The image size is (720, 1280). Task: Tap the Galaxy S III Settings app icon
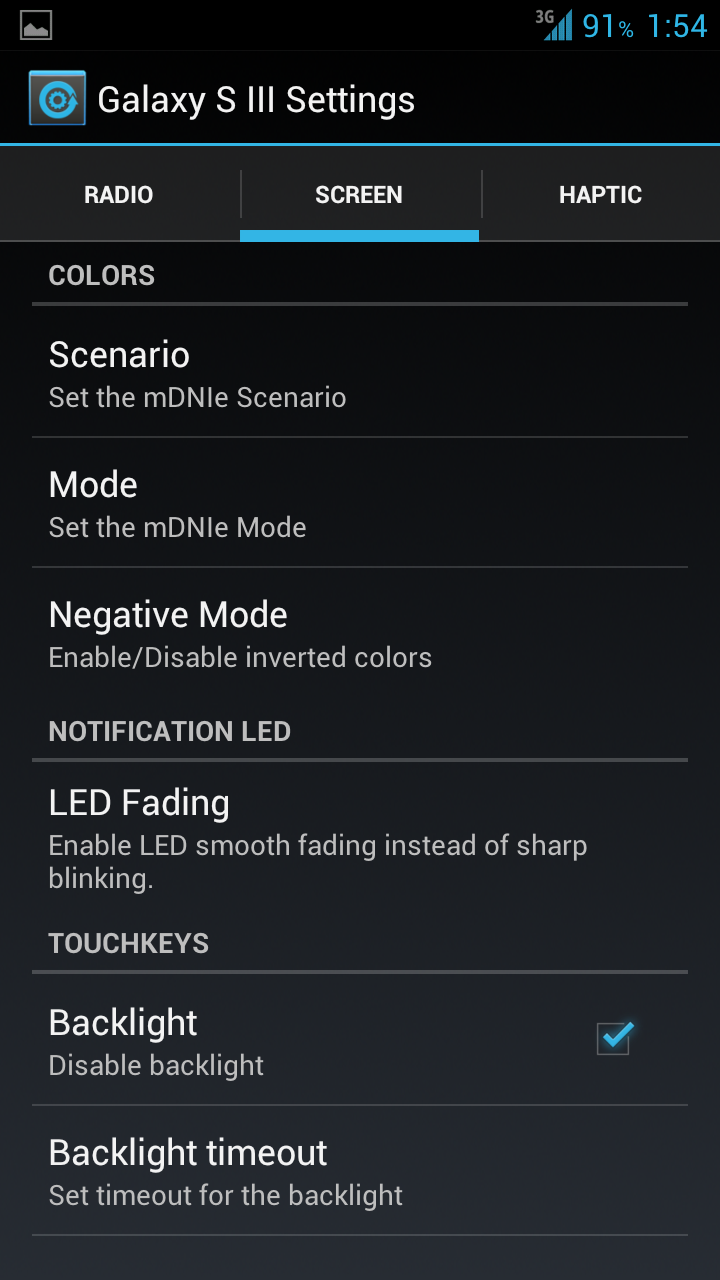click(57, 98)
